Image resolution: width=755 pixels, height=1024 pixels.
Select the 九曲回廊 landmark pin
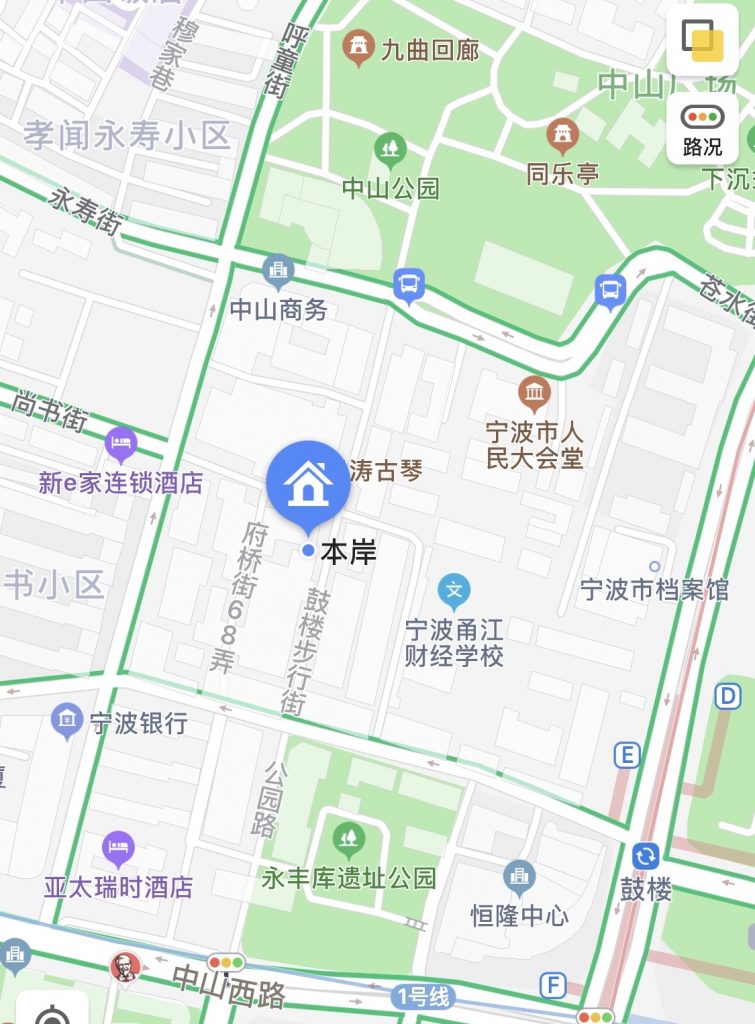[x=357, y=47]
